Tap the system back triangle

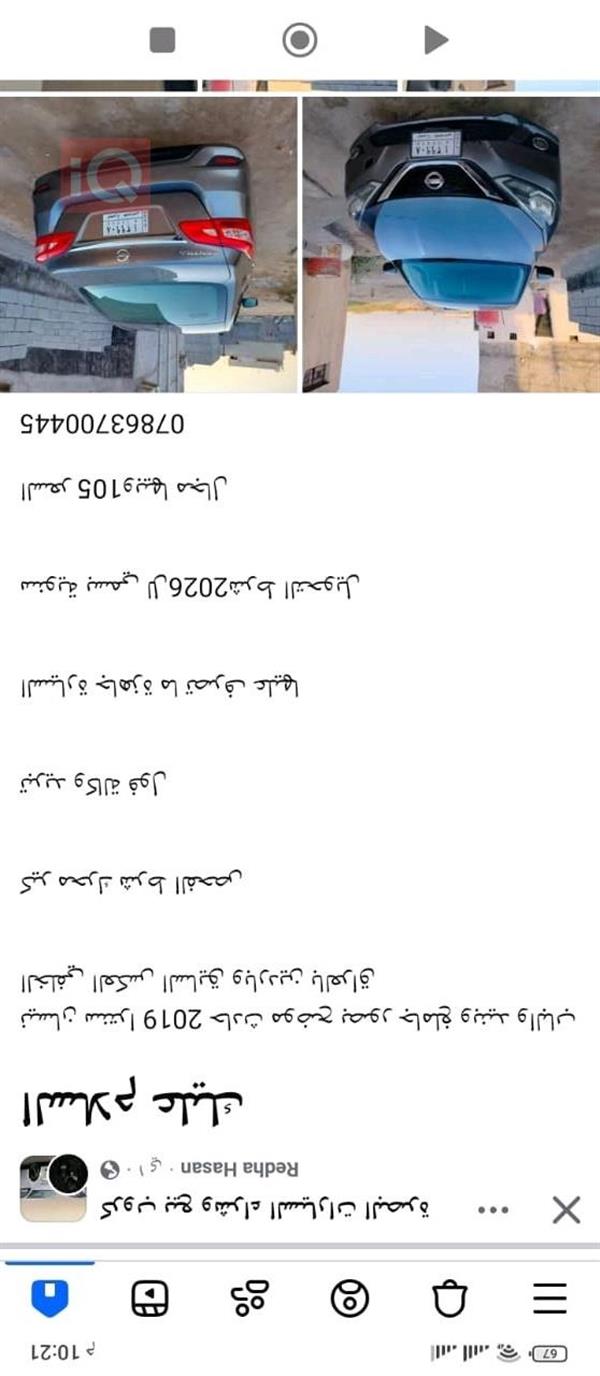435,40
